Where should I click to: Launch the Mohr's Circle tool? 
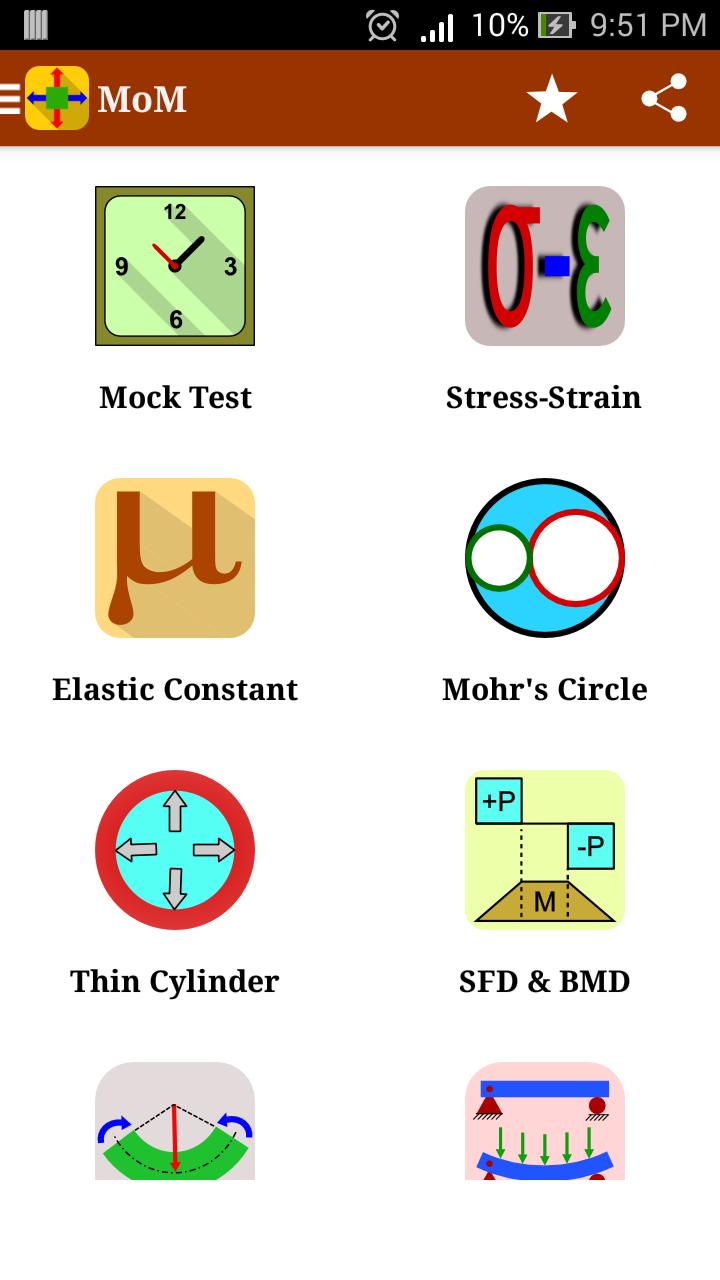point(545,557)
